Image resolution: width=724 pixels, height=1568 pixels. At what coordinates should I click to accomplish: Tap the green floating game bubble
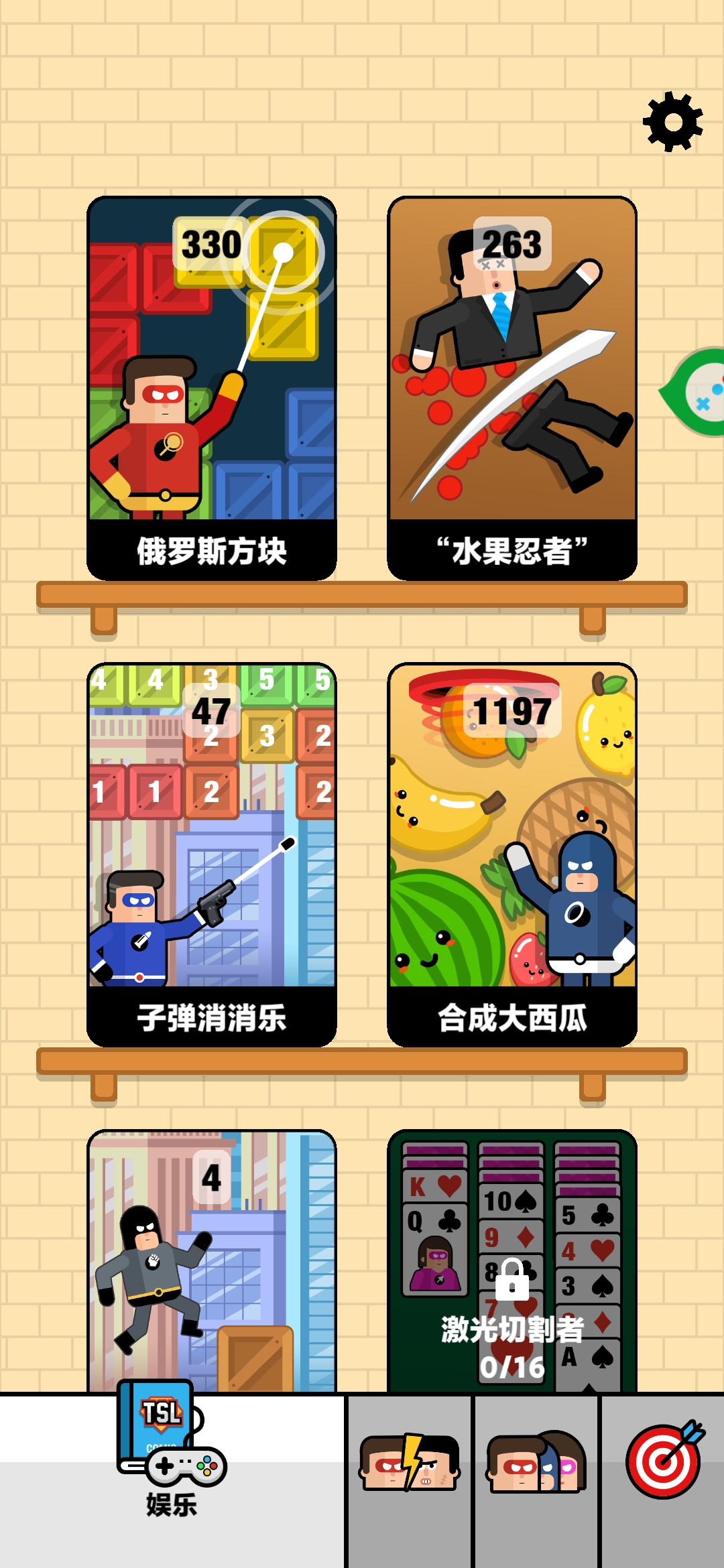click(x=699, y=393)
